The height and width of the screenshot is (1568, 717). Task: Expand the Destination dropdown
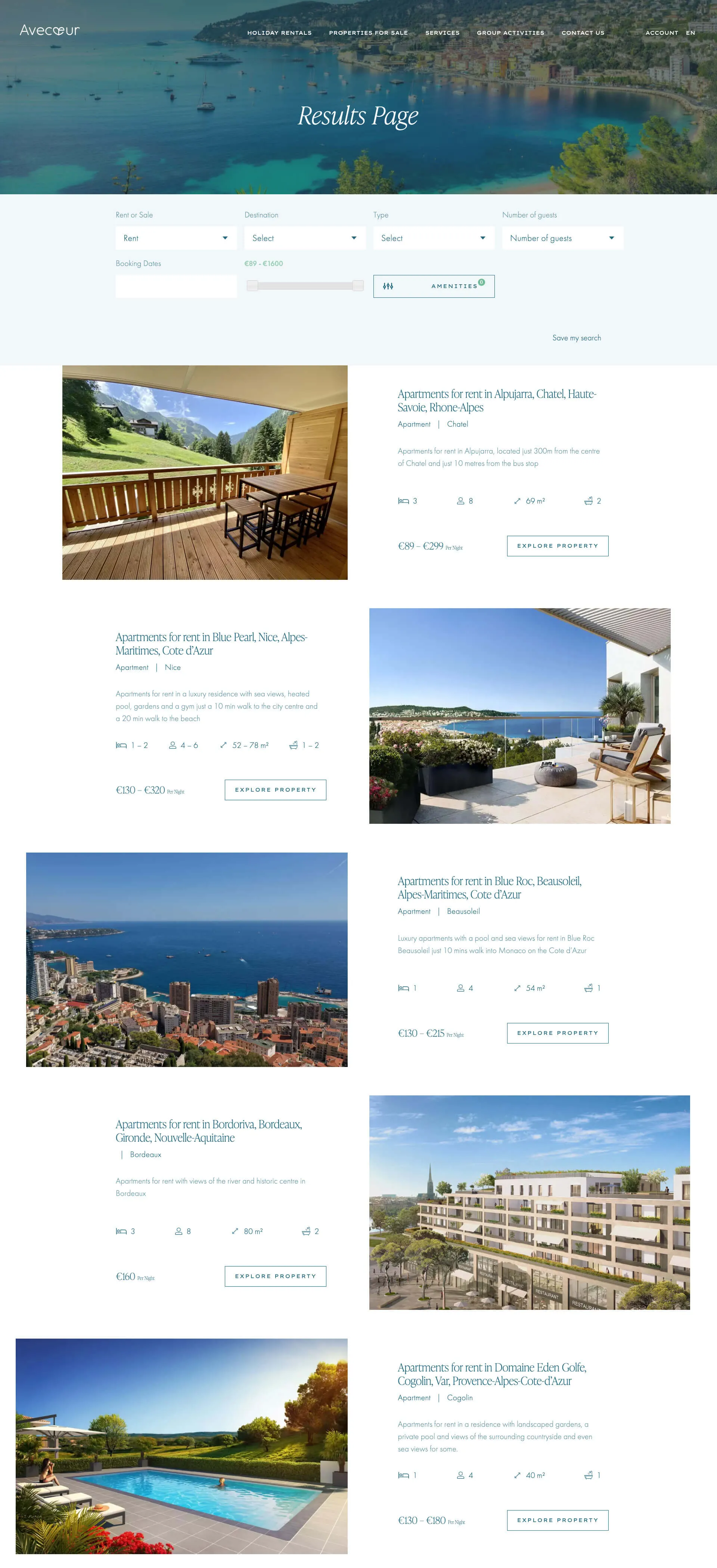click(304, 238)
